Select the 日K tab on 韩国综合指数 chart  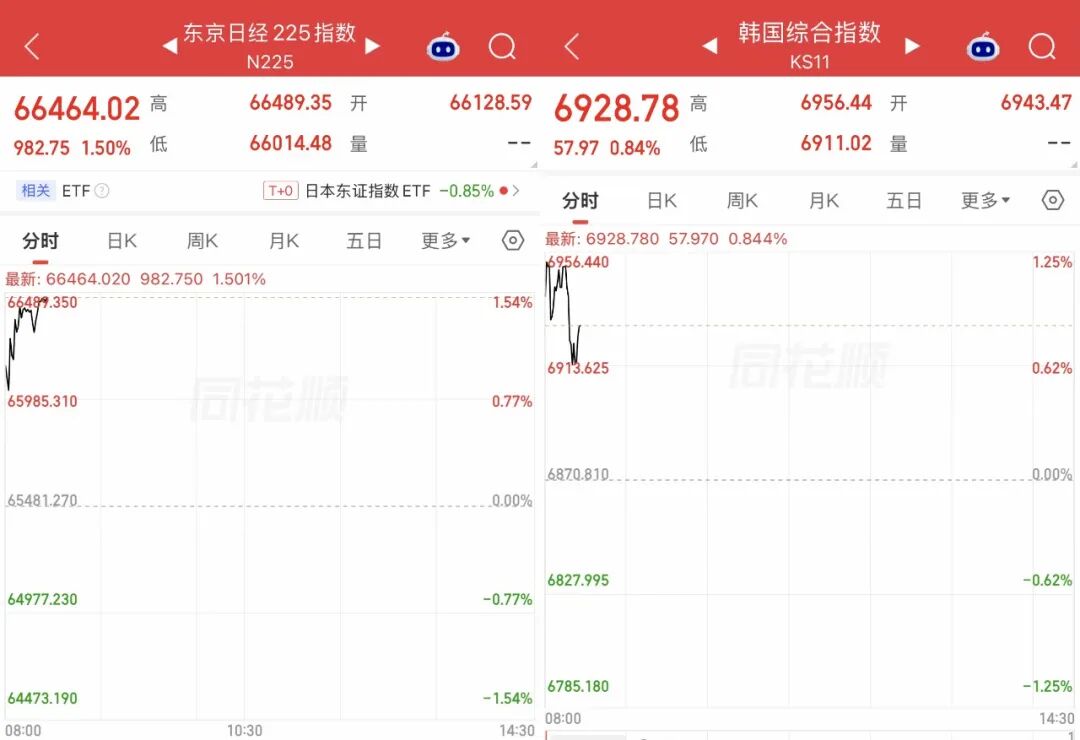(x=662, y=201)
